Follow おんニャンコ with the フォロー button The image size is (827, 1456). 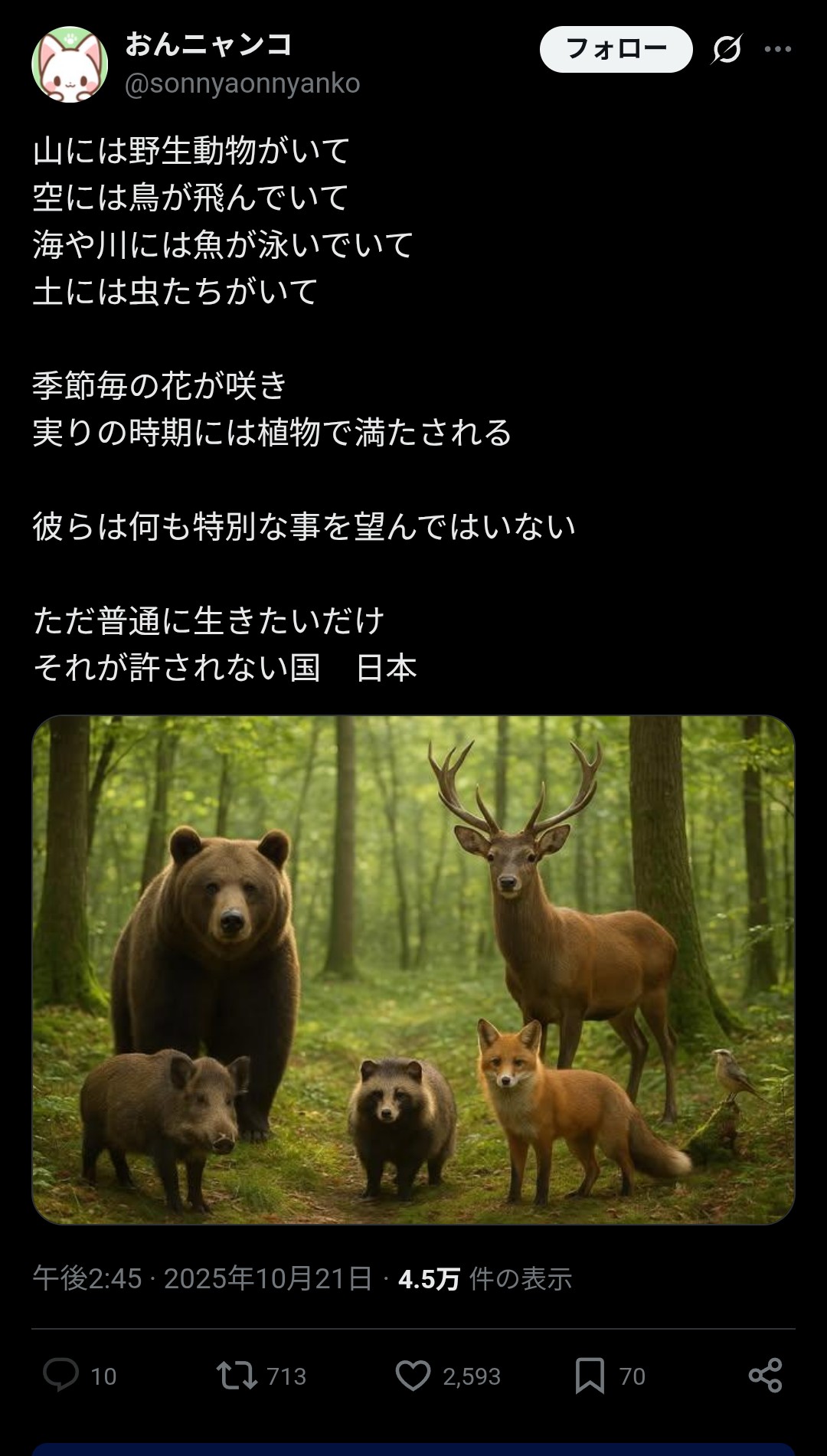616,49
